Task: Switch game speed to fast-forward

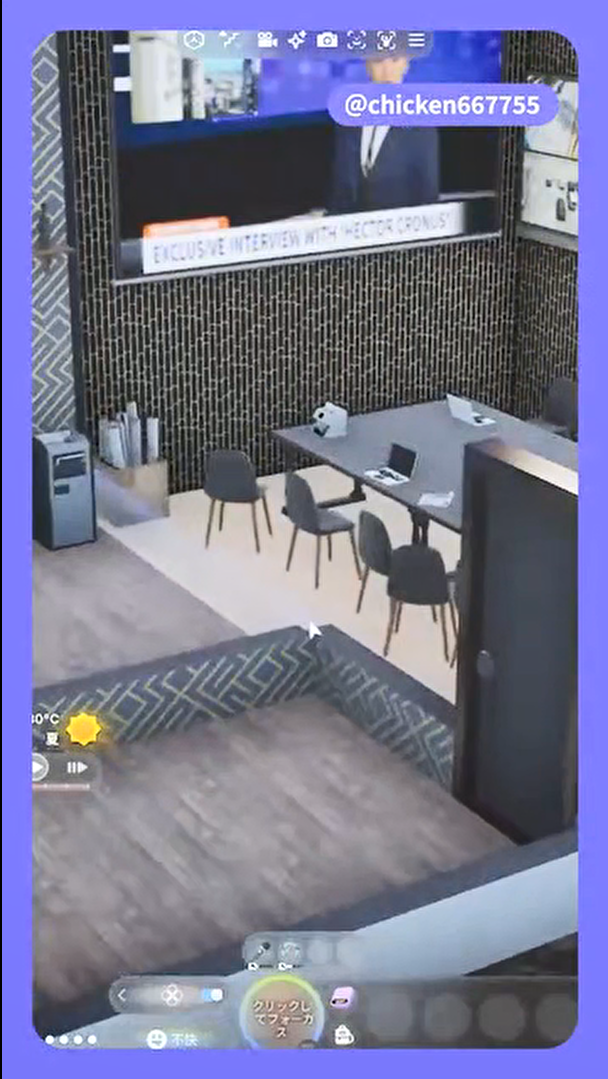Action: click(x=77, y=768)
